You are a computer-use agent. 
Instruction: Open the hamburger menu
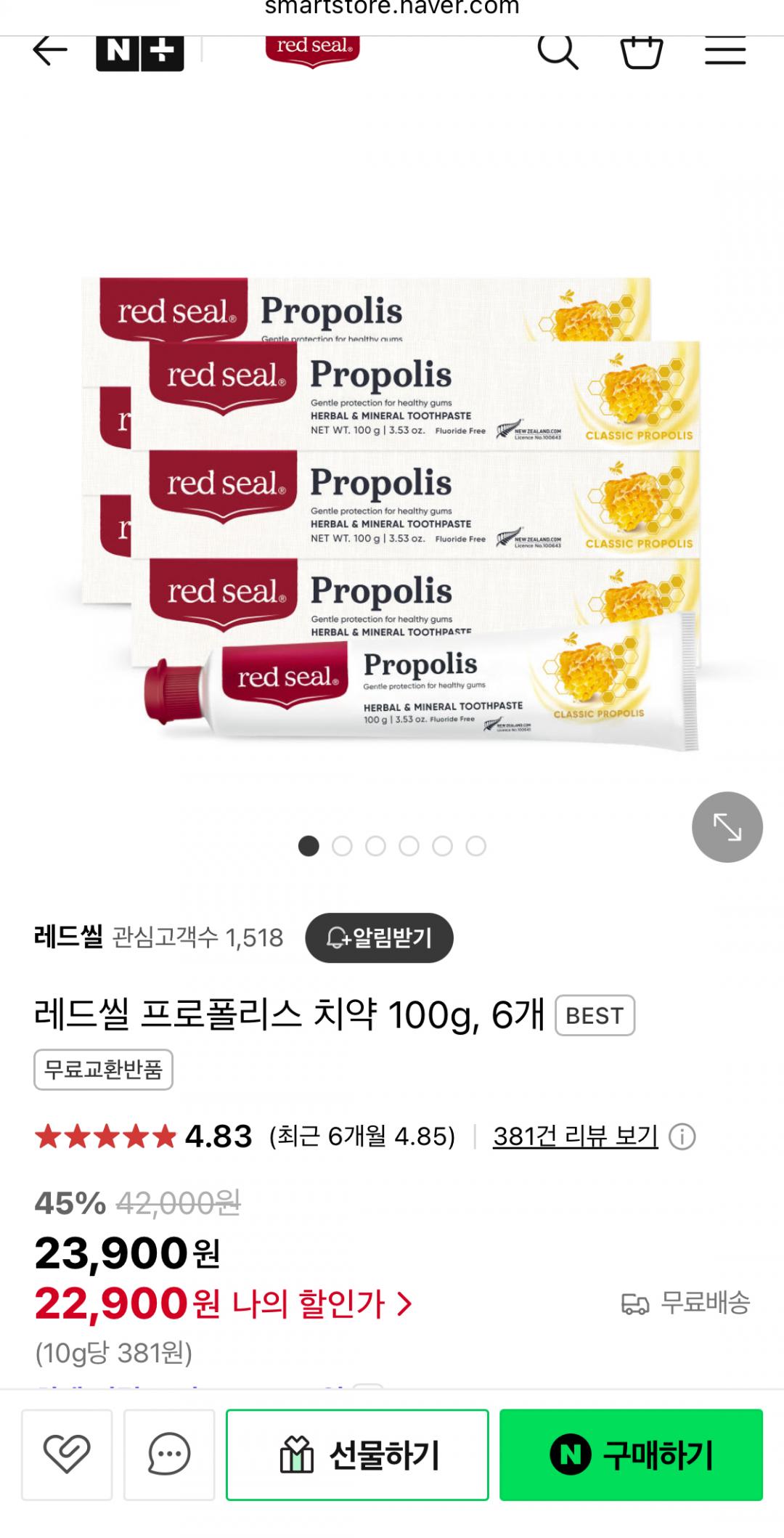pyautogui.click(x=725, y=51)
